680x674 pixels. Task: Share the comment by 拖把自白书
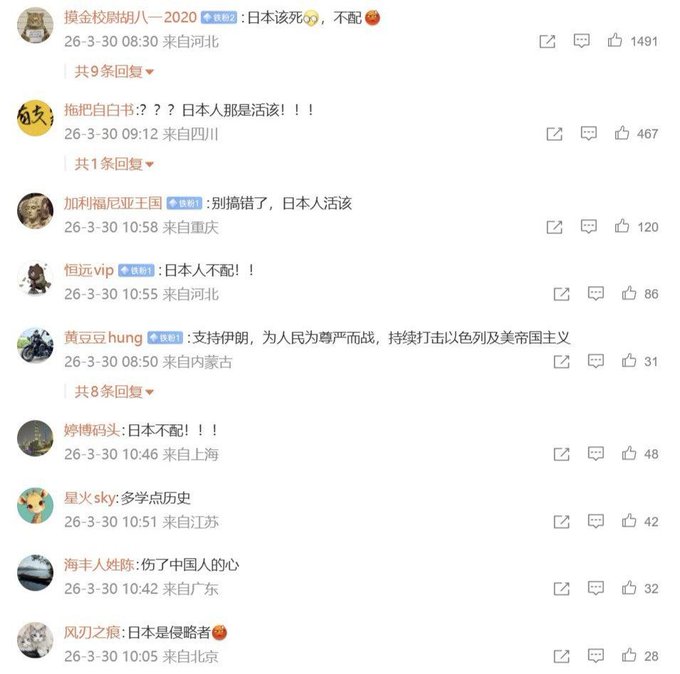tap(555, 134)
